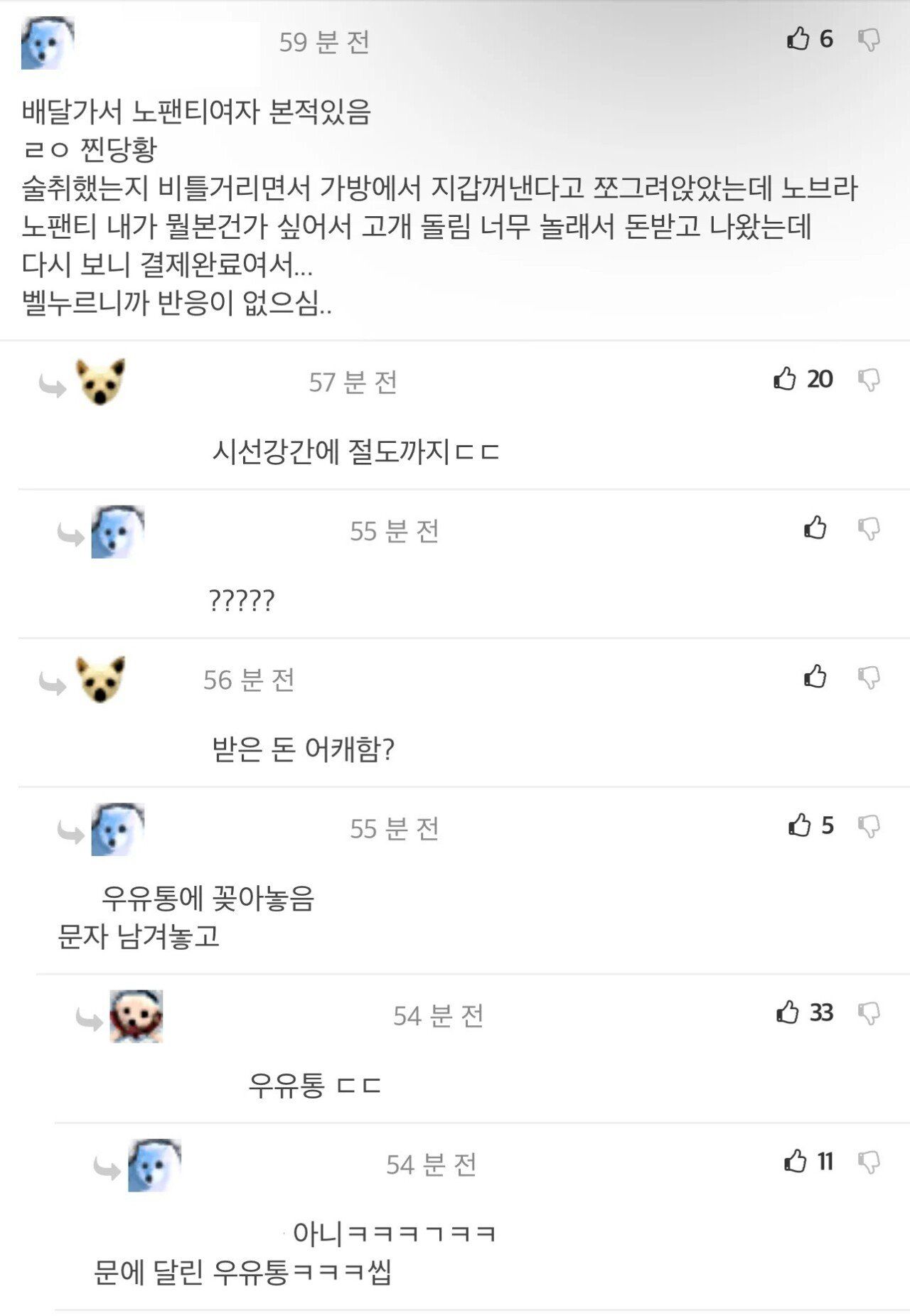Upvote the reply 시선강간에 절도까지ㄷㄷ

pyautogui.click(x=785, y=379)
